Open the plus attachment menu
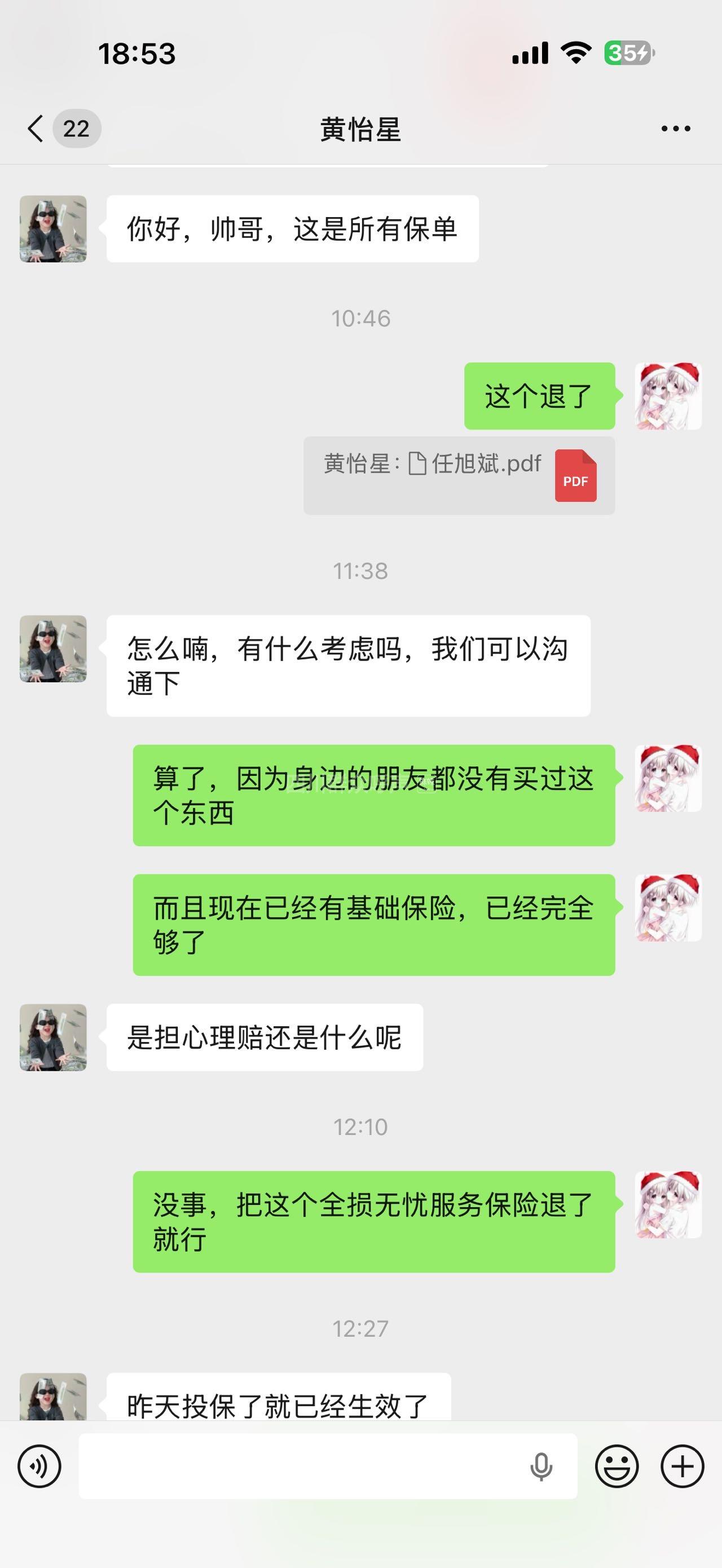Viewport: 722px width, 1568px height. click(x=683, y=1467)
